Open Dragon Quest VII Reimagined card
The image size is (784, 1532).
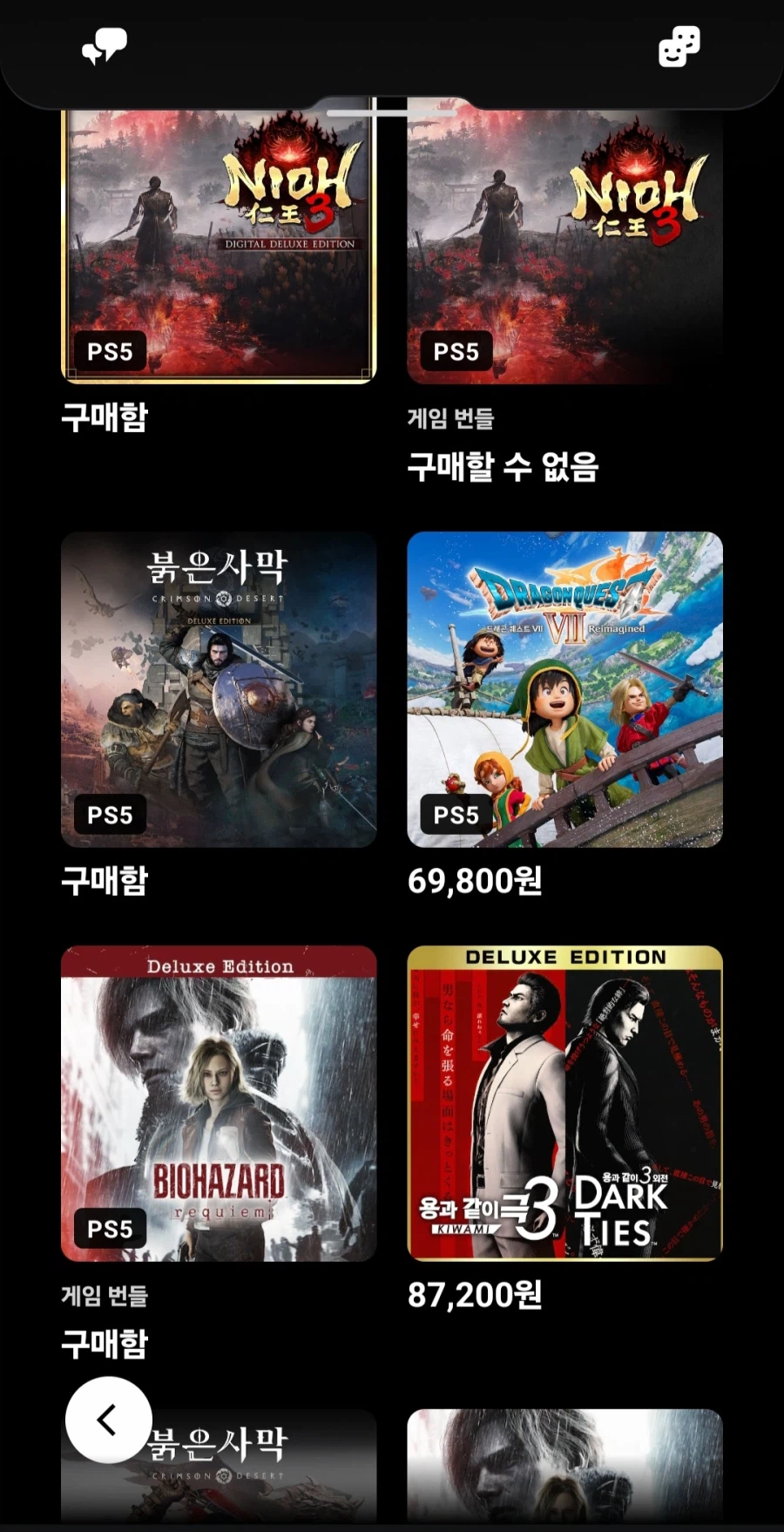(564, 689)
